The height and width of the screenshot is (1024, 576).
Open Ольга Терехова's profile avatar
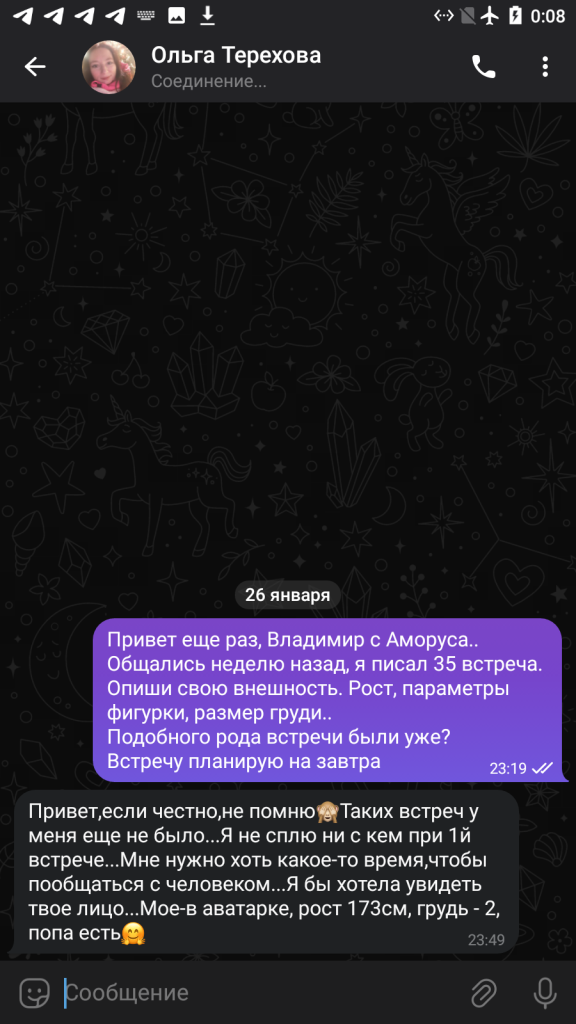tap(108, 67)
